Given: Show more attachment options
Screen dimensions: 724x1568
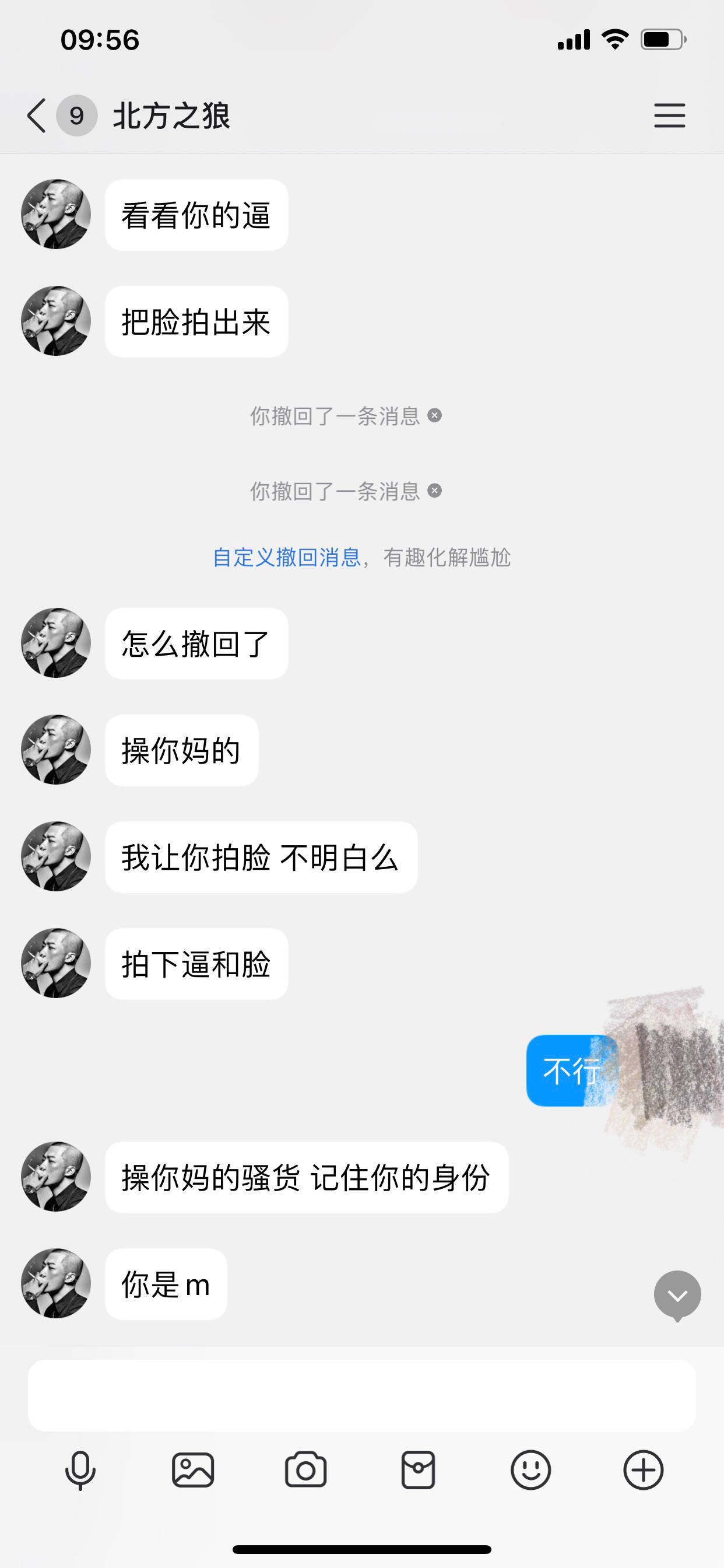Looking at the screenshot, I should [643, 1471].
